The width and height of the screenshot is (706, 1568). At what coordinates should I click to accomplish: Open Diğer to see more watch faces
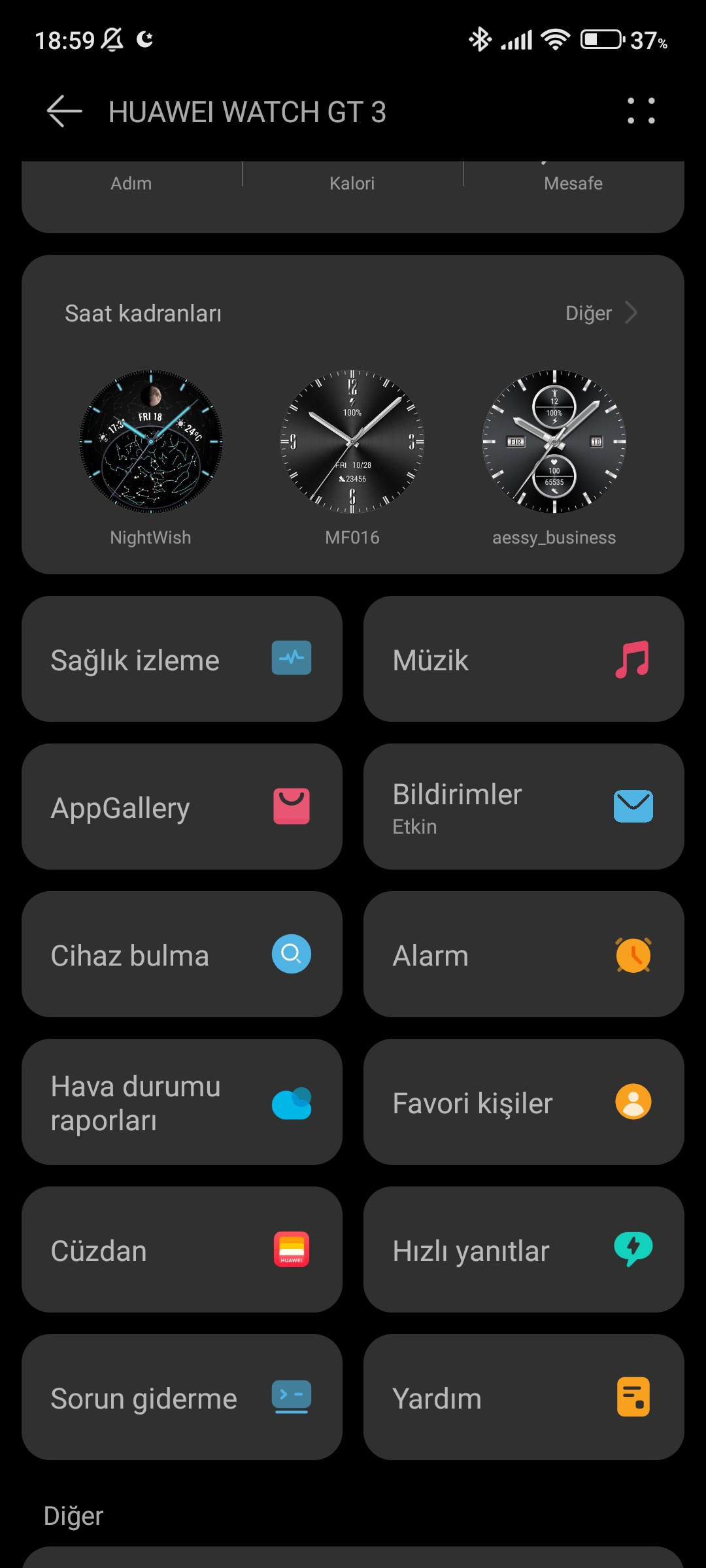(601, 313)
